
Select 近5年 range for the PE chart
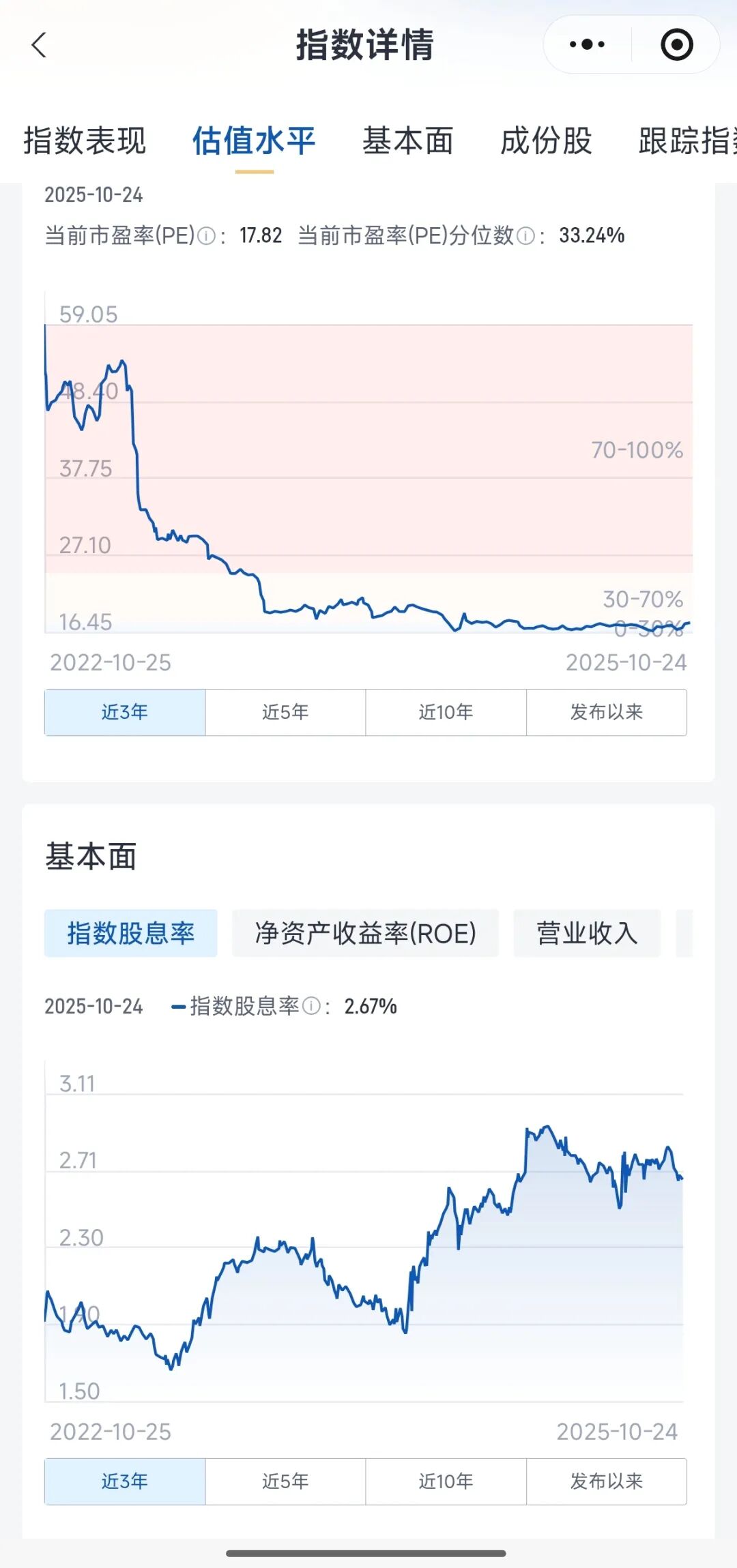[x=285, y=712]
